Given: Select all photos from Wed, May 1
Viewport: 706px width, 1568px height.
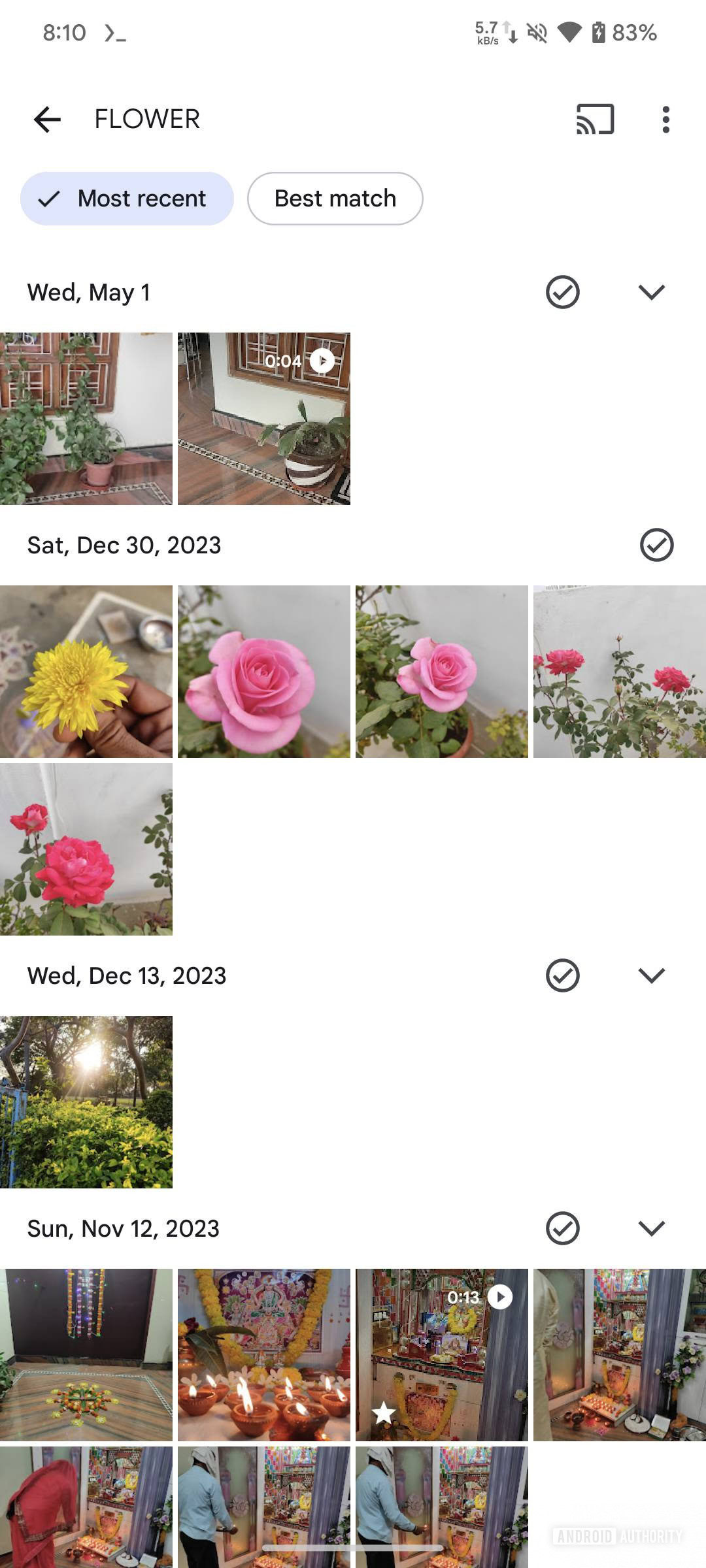Looking at the screenshot, I should click(562, 292).
